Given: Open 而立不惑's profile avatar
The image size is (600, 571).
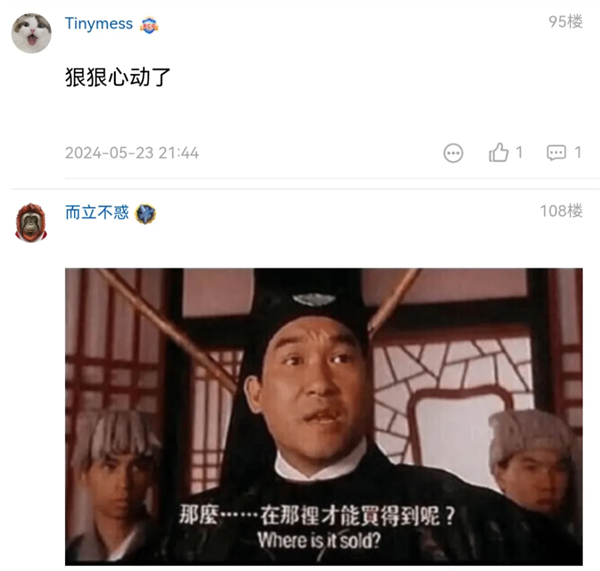Looking at the screenshot, I should click(x=31, y=221).
